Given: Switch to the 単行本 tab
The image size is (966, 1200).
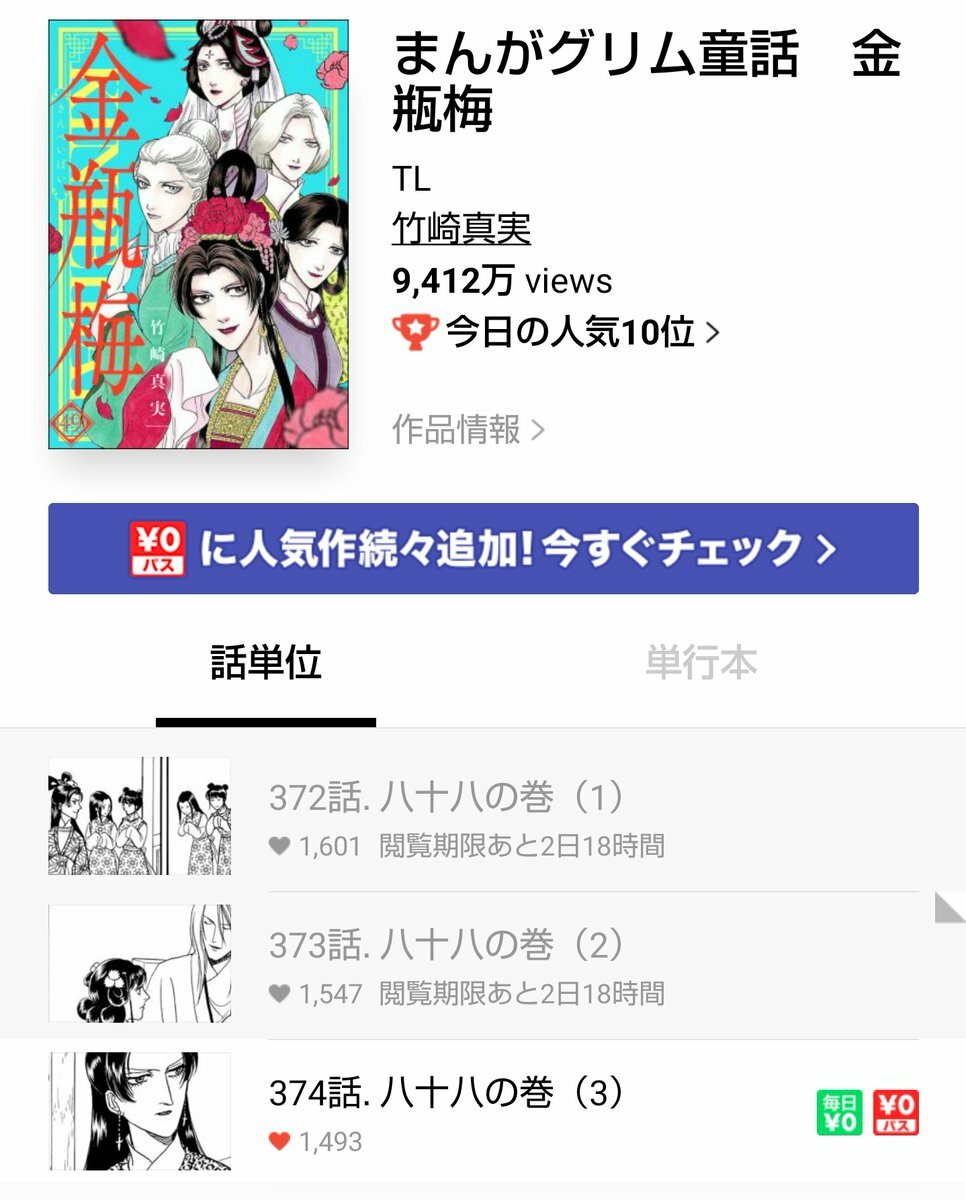Looking at the screenshot, I should 700,663.
